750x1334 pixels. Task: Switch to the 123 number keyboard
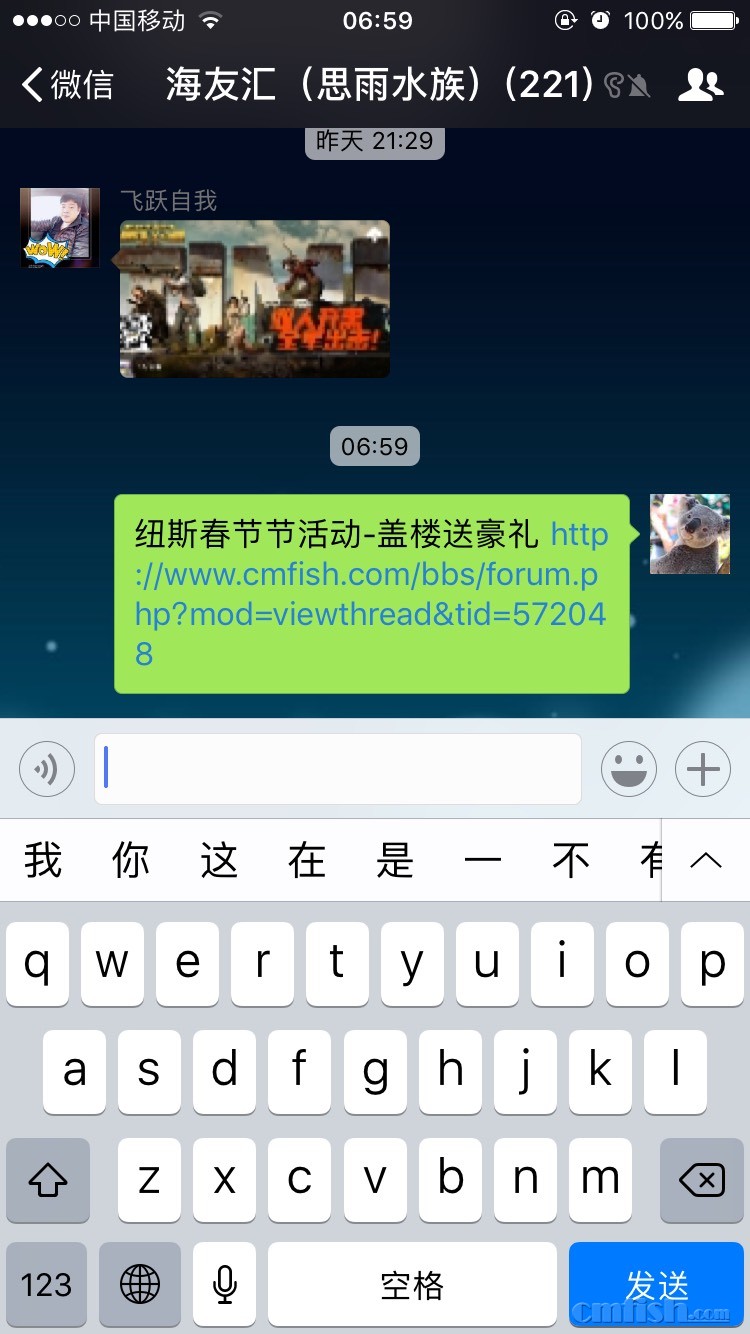tap(47, 1284)
